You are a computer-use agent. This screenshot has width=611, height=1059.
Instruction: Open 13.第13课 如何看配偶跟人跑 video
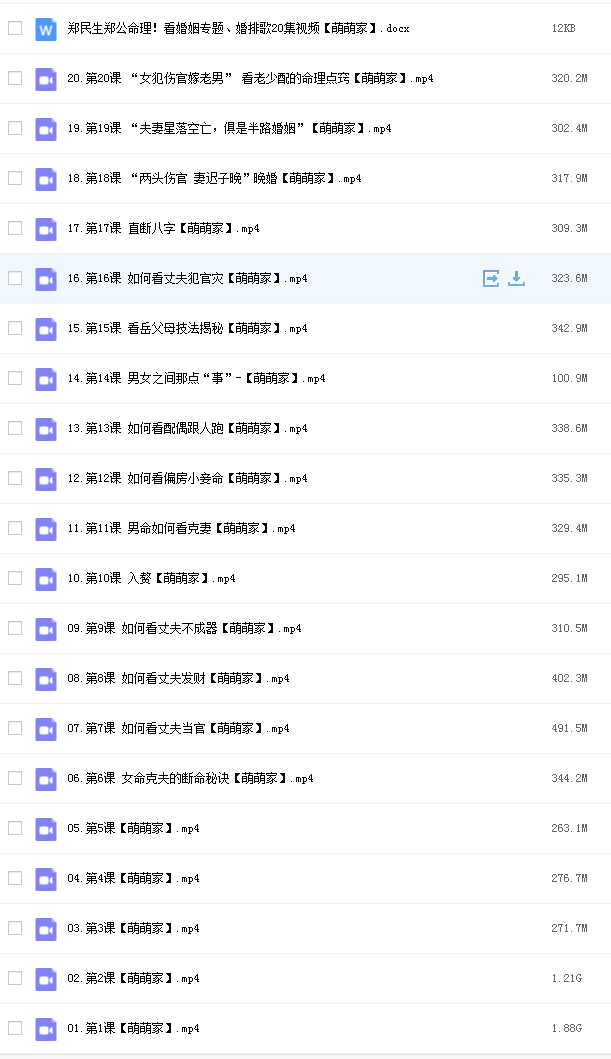(x=187, y=428)
